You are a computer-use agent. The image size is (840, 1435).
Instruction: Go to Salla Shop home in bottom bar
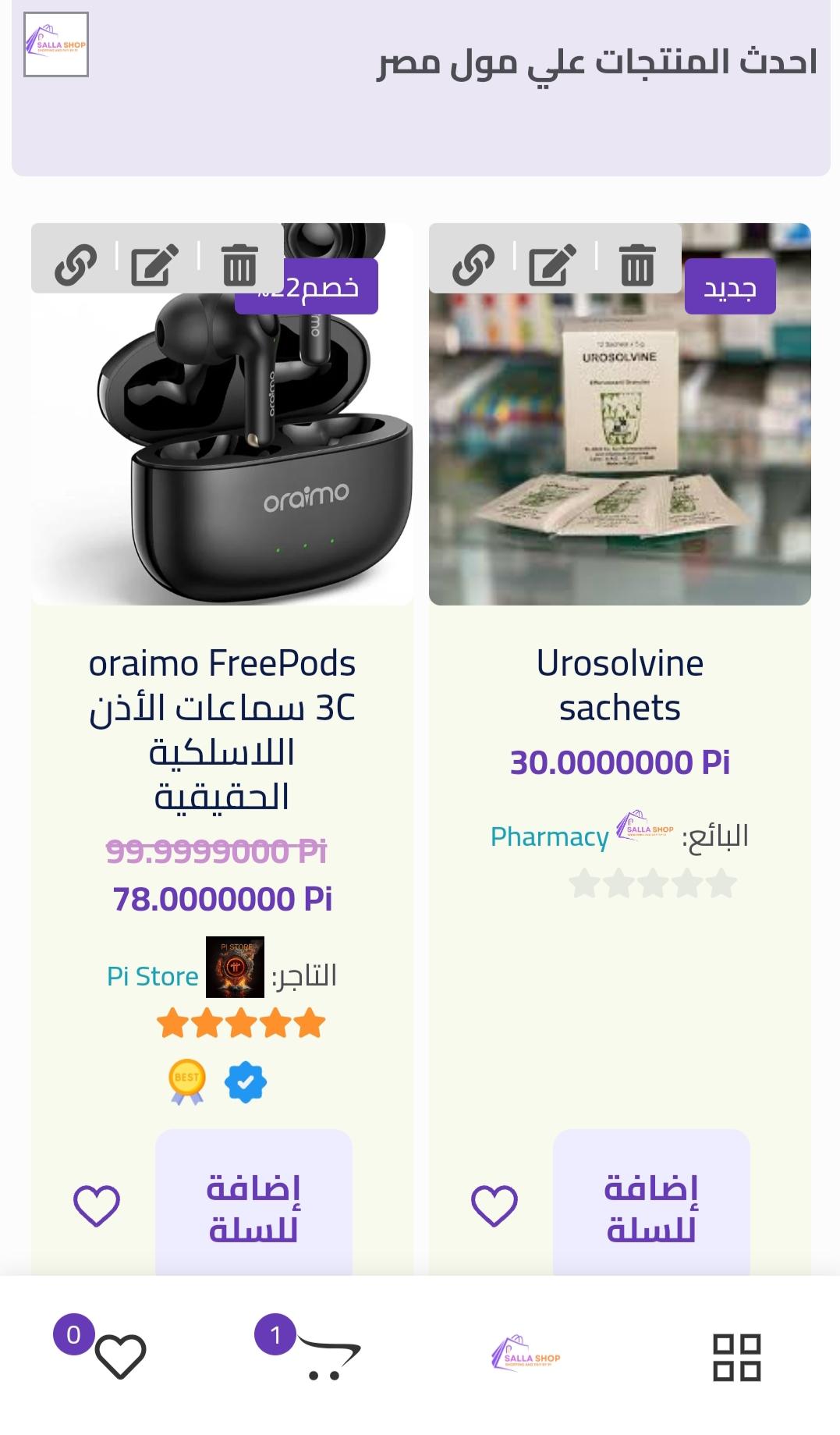[526, 1355]
